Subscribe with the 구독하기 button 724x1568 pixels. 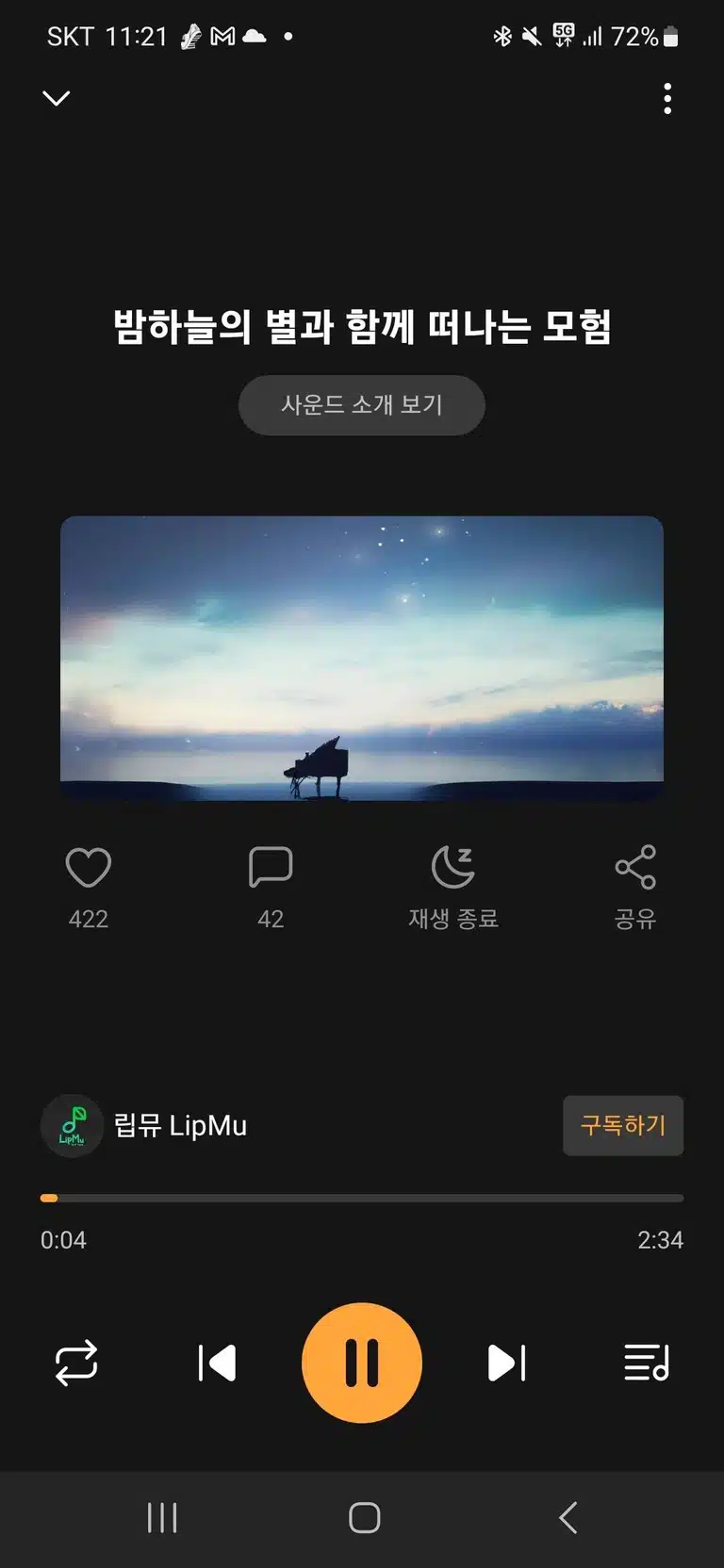623,1125
